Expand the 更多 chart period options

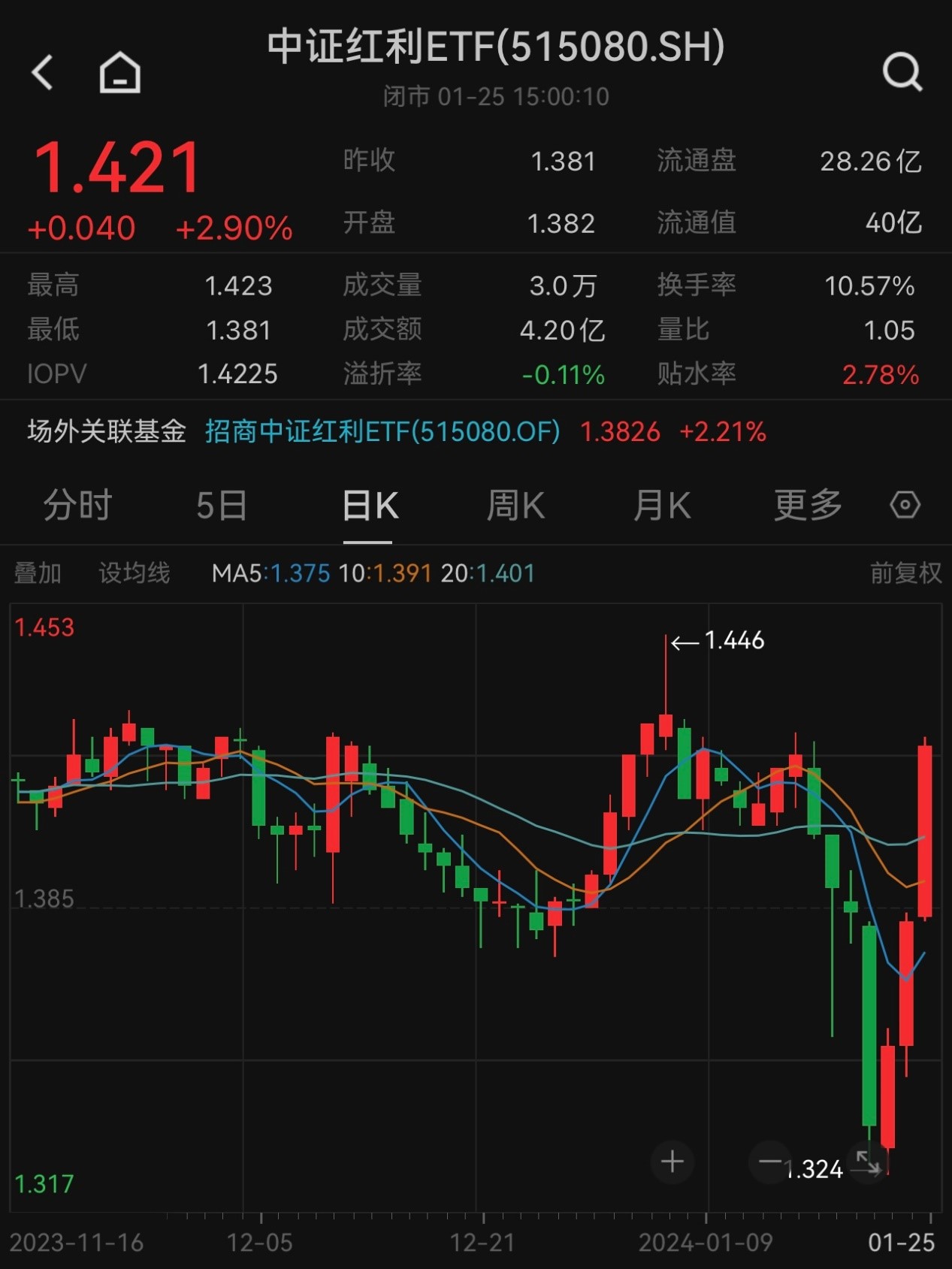coord(808,506)
